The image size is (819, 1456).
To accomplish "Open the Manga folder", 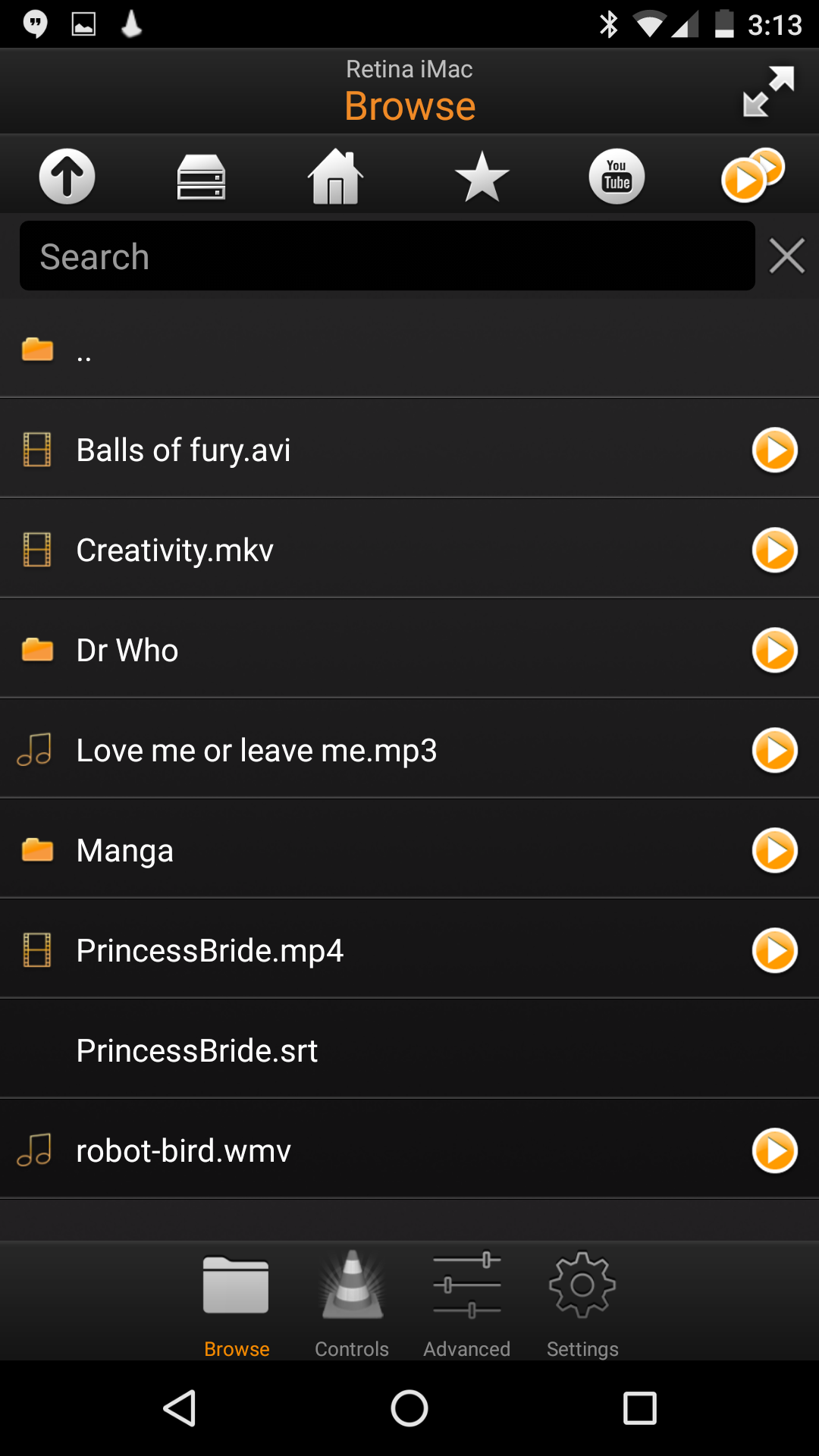I will coord(409,851).
